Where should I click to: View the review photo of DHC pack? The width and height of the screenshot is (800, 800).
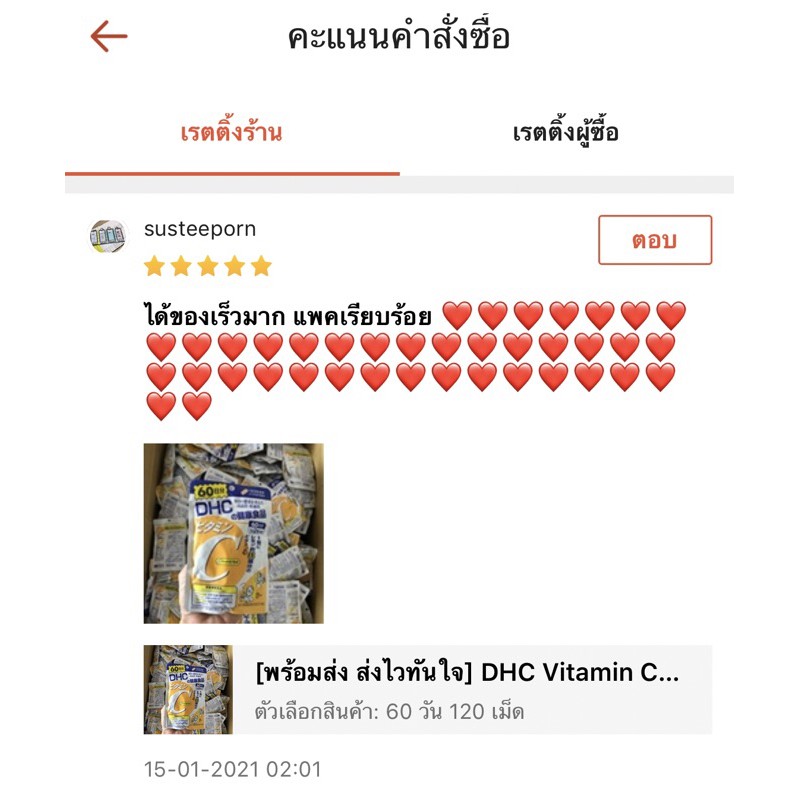(x=234, y=533)
